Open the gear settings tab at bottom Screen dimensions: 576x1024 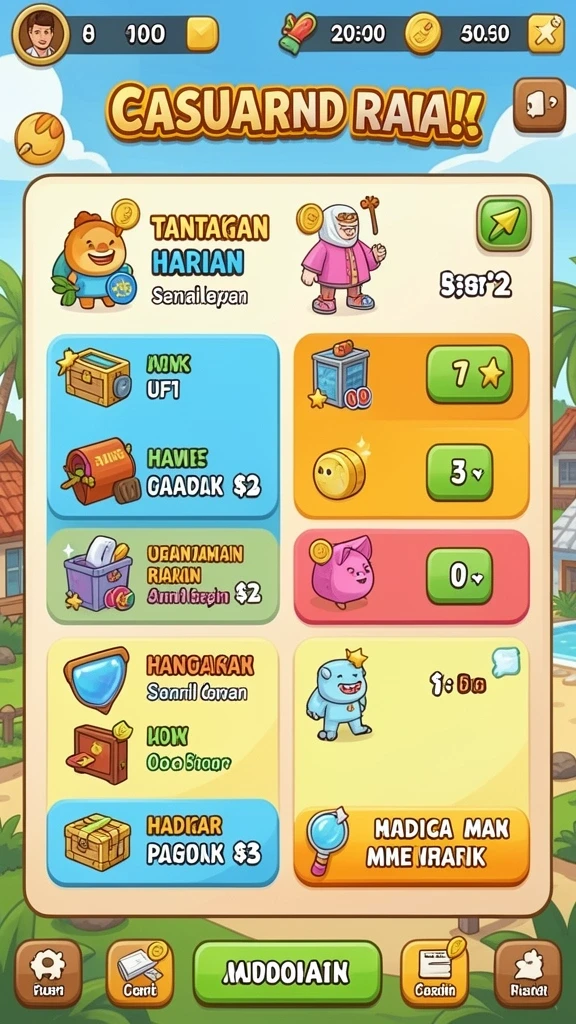(x=48, y=973)
